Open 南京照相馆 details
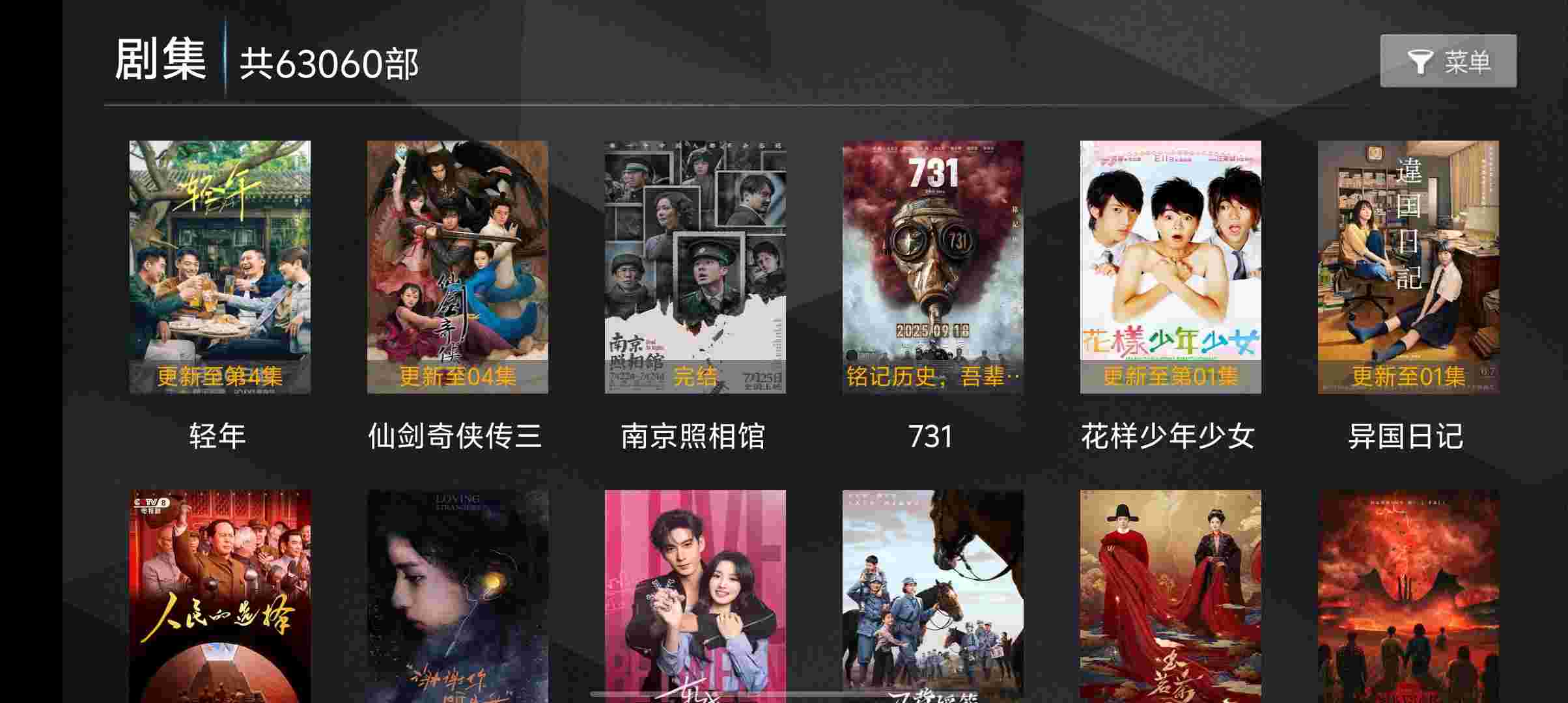The width and height of the screenshot is (1568, 703). pos(695,267)
